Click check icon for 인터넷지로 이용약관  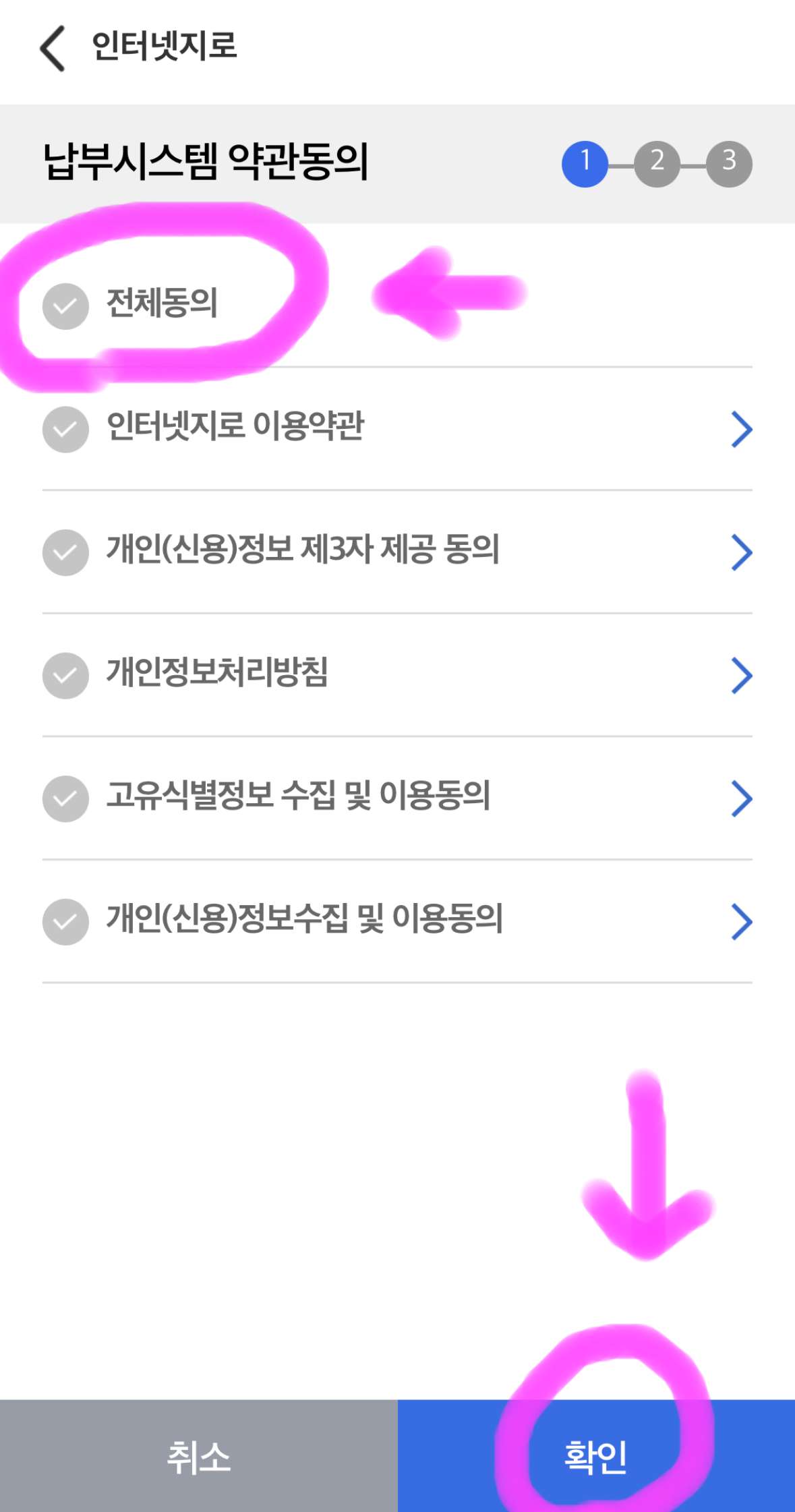(64, 428)
